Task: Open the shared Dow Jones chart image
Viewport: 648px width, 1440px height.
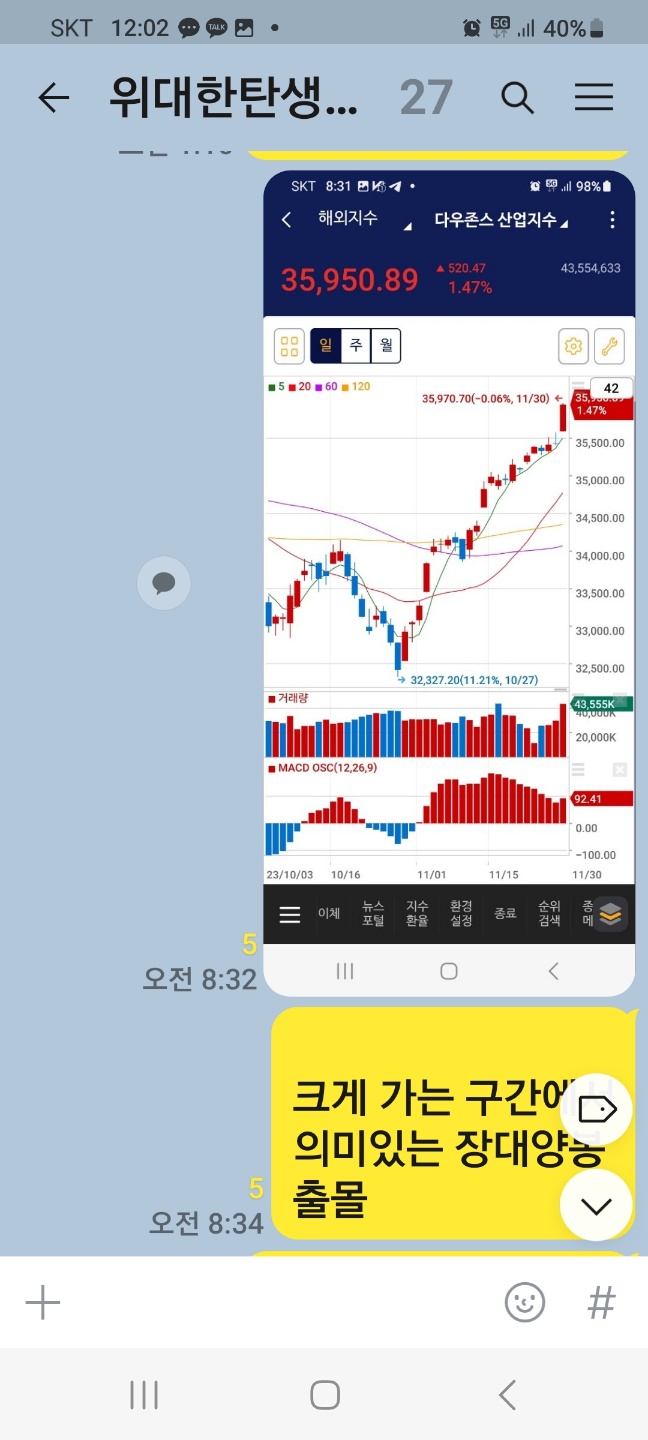Action: (449, 583)
